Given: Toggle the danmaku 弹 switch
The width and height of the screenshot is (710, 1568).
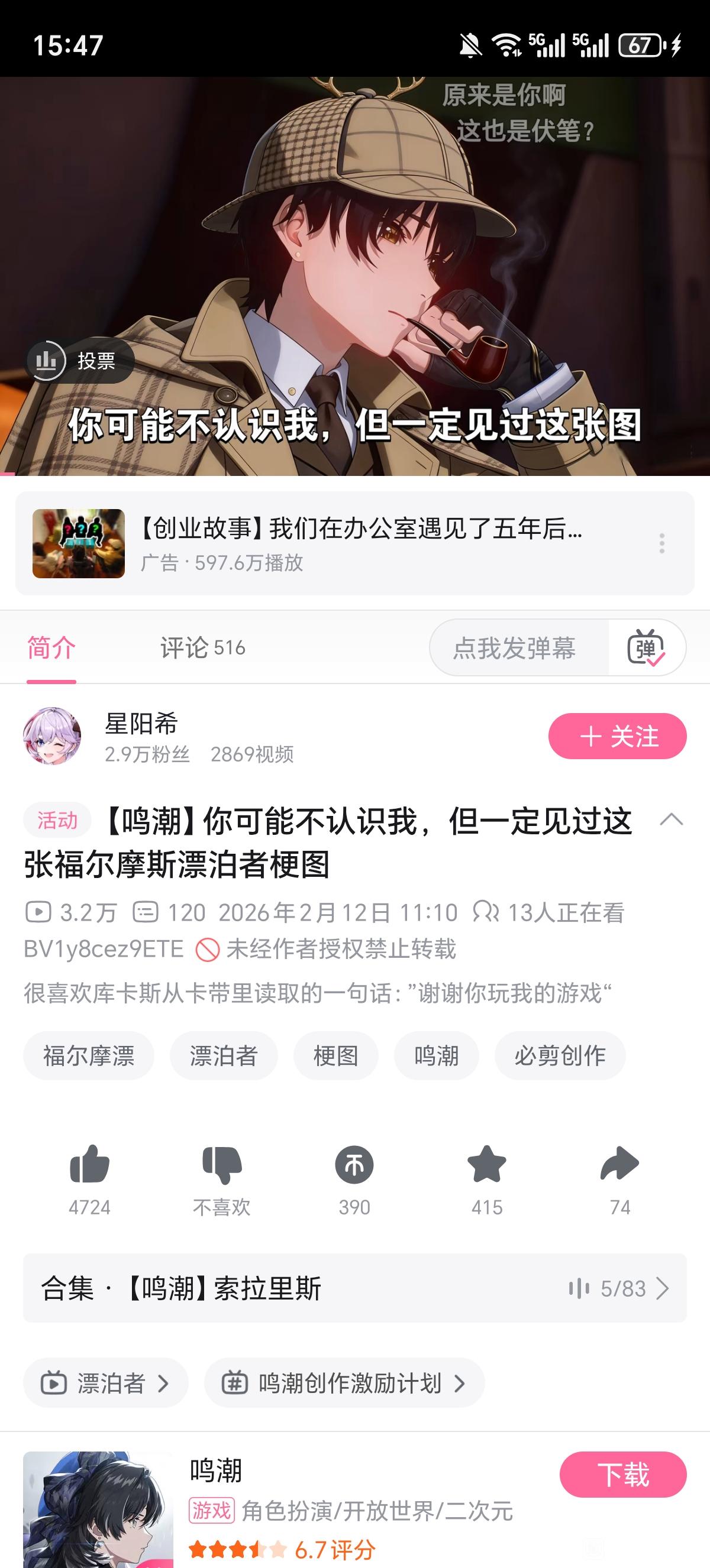Looking at the screenshot, I should 646,647.
